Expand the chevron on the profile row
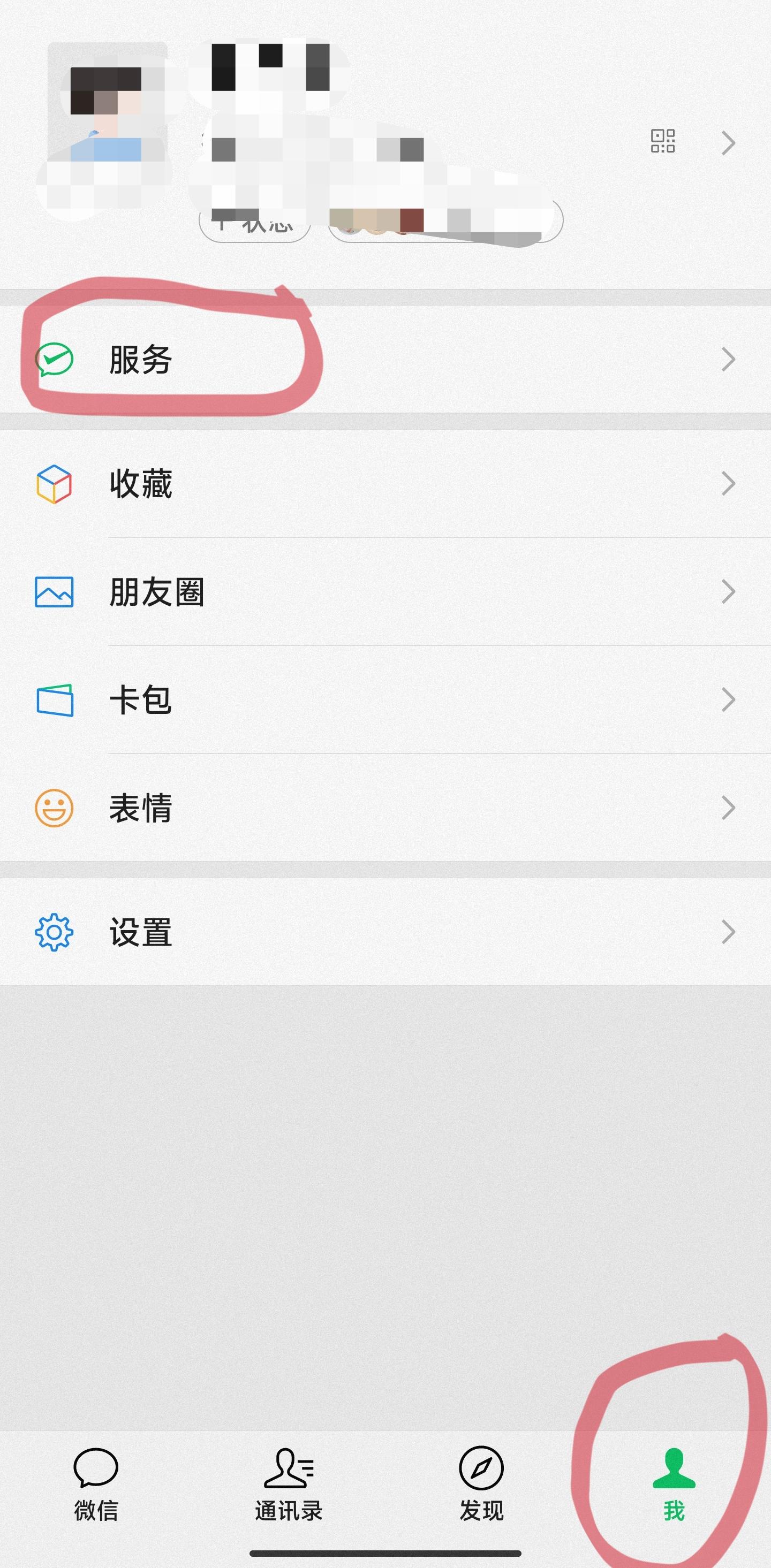 (728, 143)
